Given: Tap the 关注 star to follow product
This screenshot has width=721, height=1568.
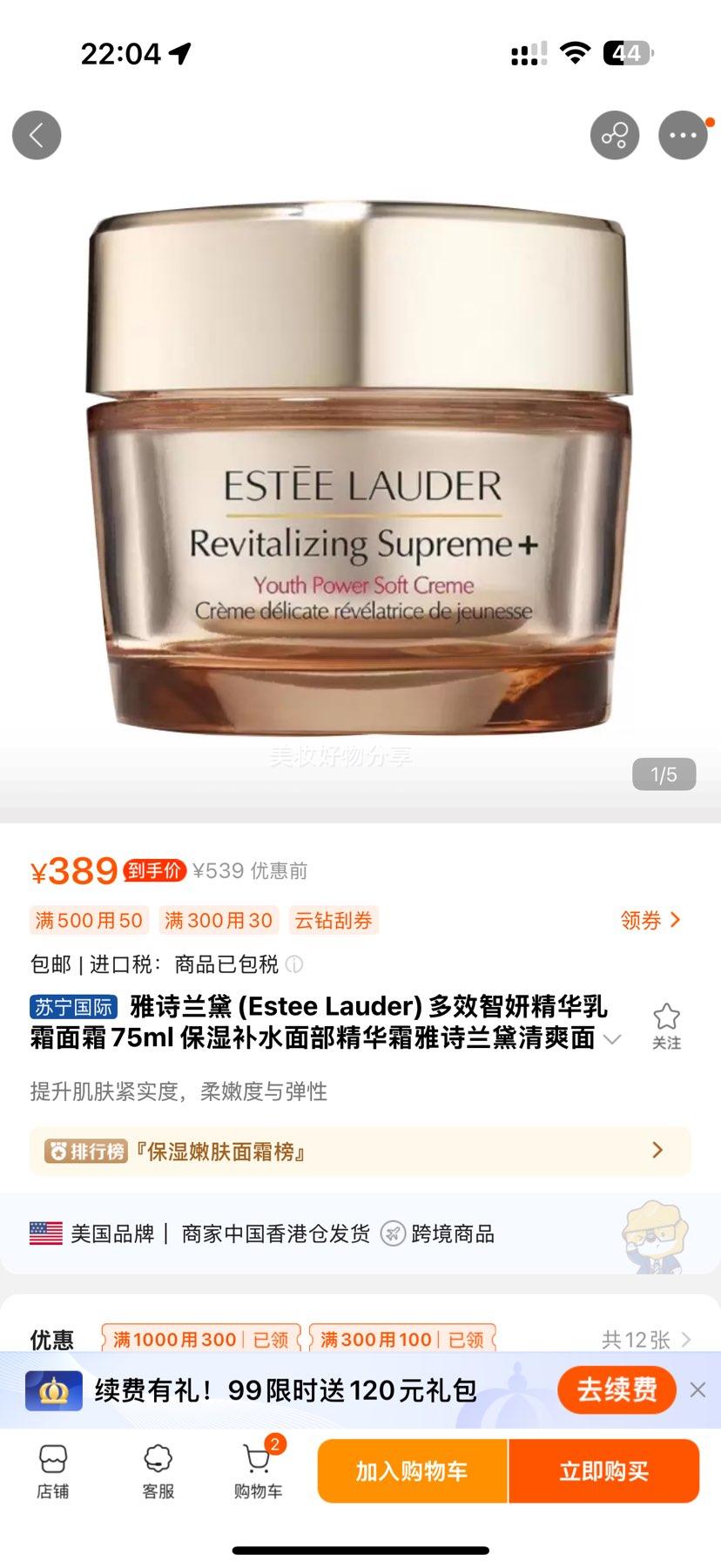Looking at the screenshot, I should point(667,1021).
